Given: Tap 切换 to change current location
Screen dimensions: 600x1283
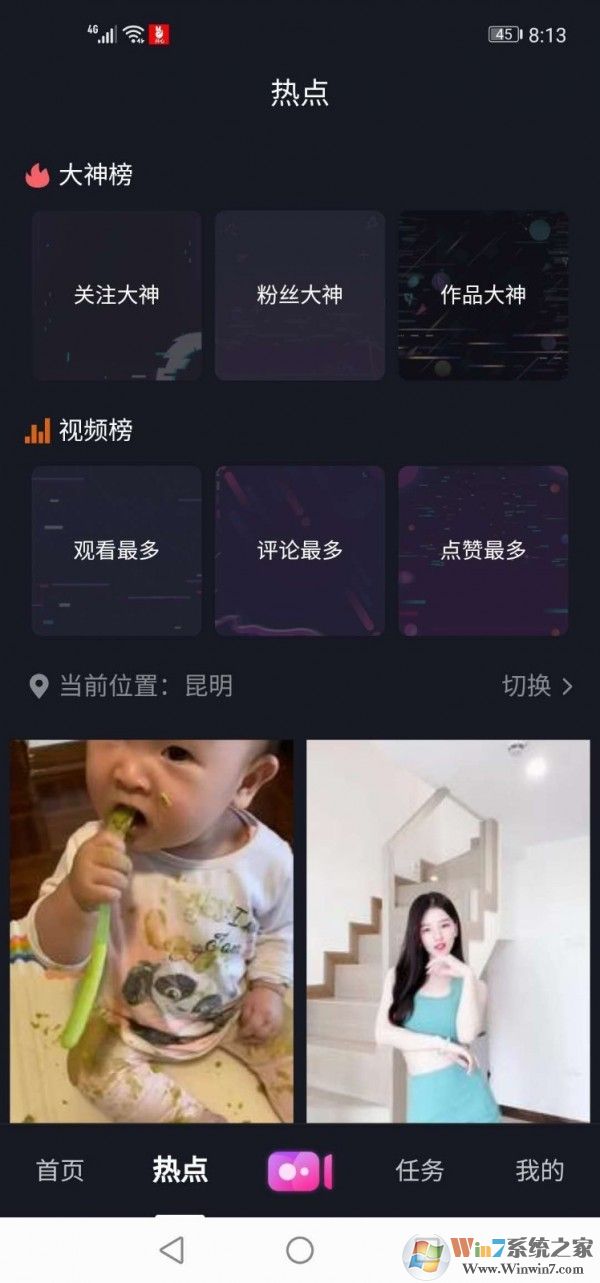Looking at the screenshot, I should tap(537, 686).
